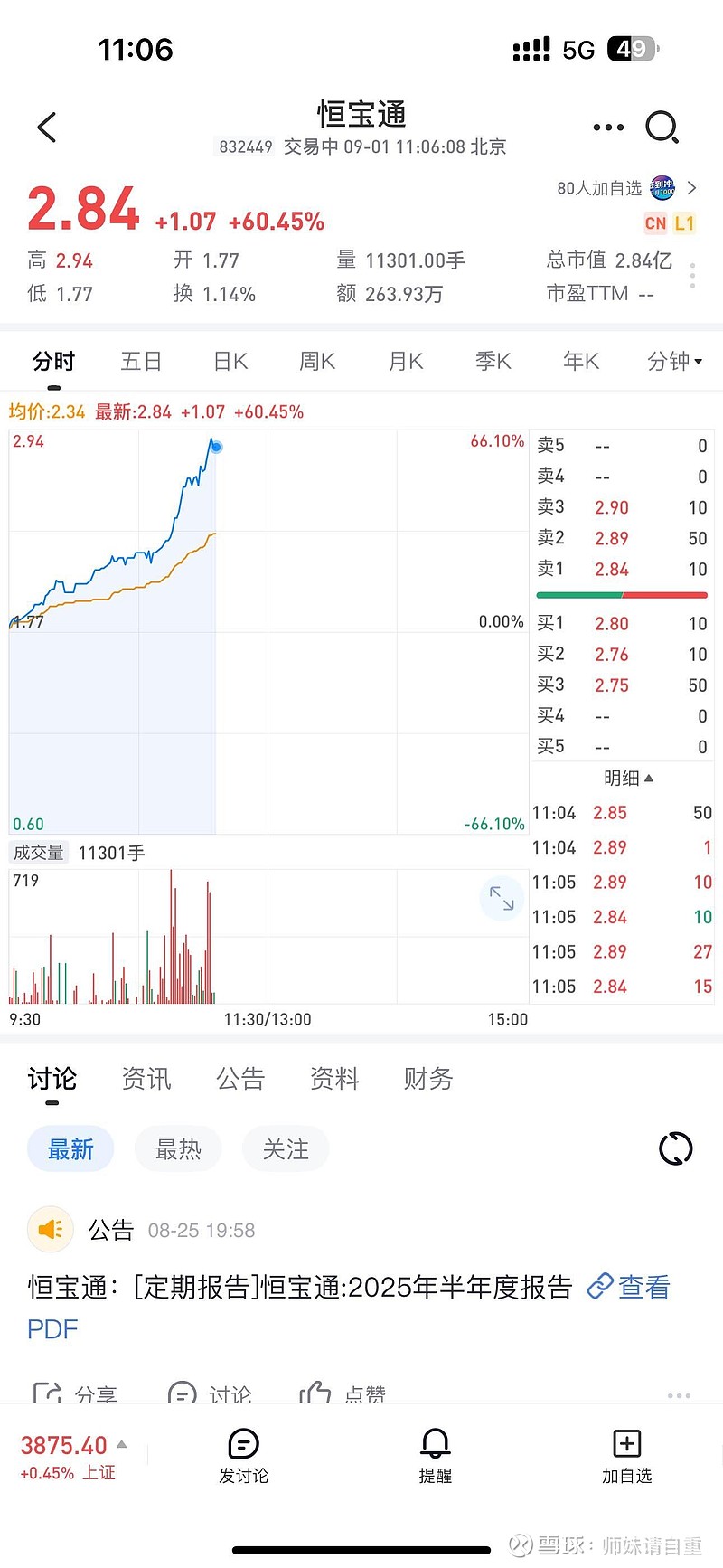
Task: Switch to the 关注 filter
Action: tap(286, 1148)
